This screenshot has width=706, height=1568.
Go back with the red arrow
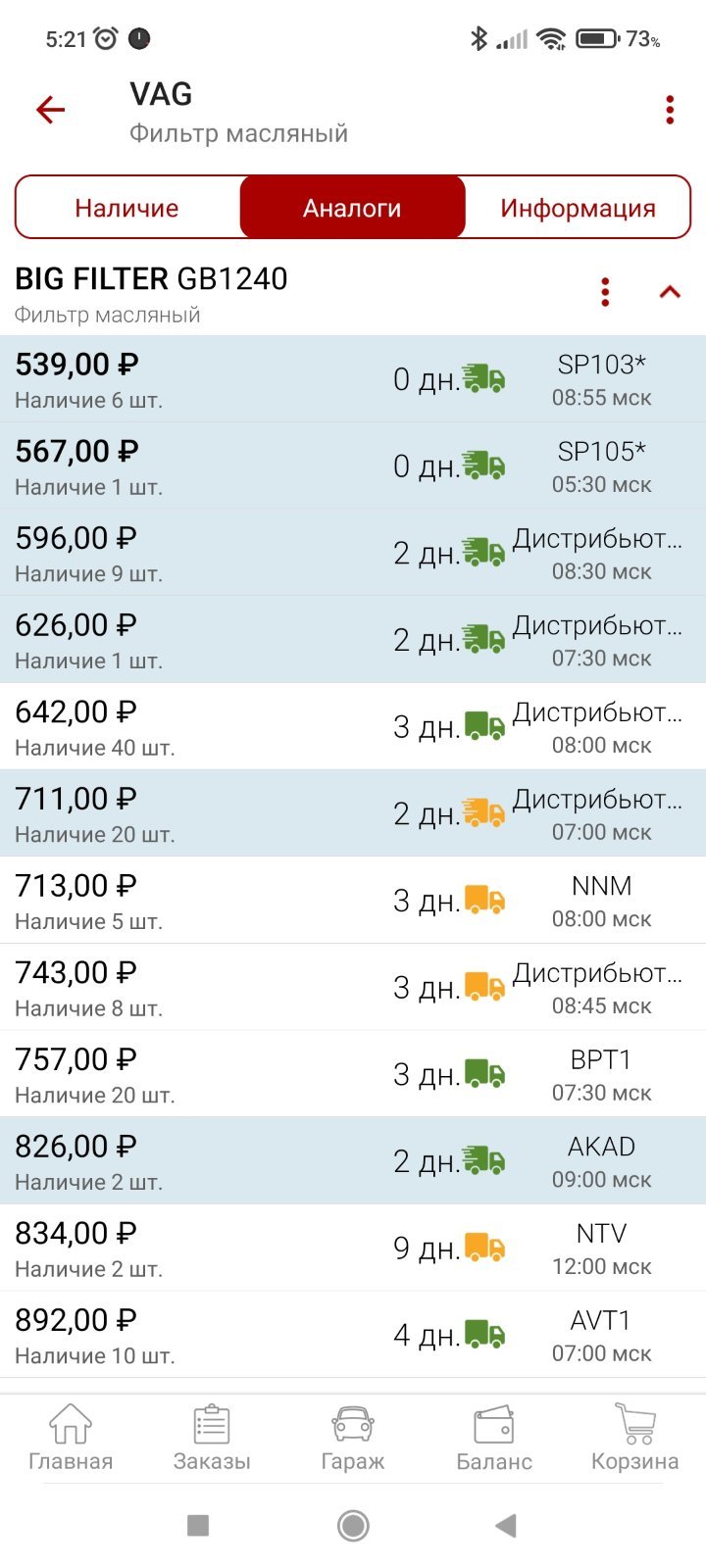coord(50,110)
